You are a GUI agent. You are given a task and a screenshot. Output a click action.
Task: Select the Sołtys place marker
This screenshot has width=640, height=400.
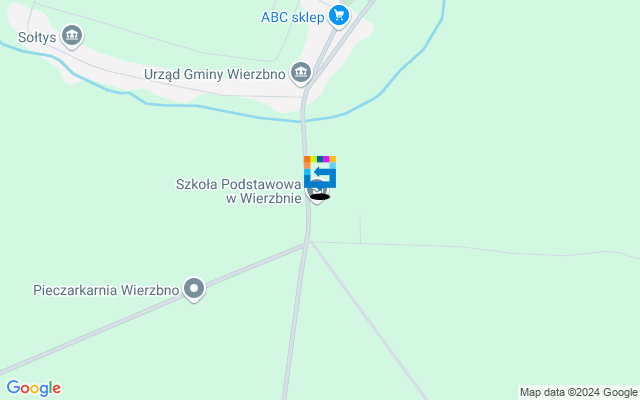pos(71,37)
